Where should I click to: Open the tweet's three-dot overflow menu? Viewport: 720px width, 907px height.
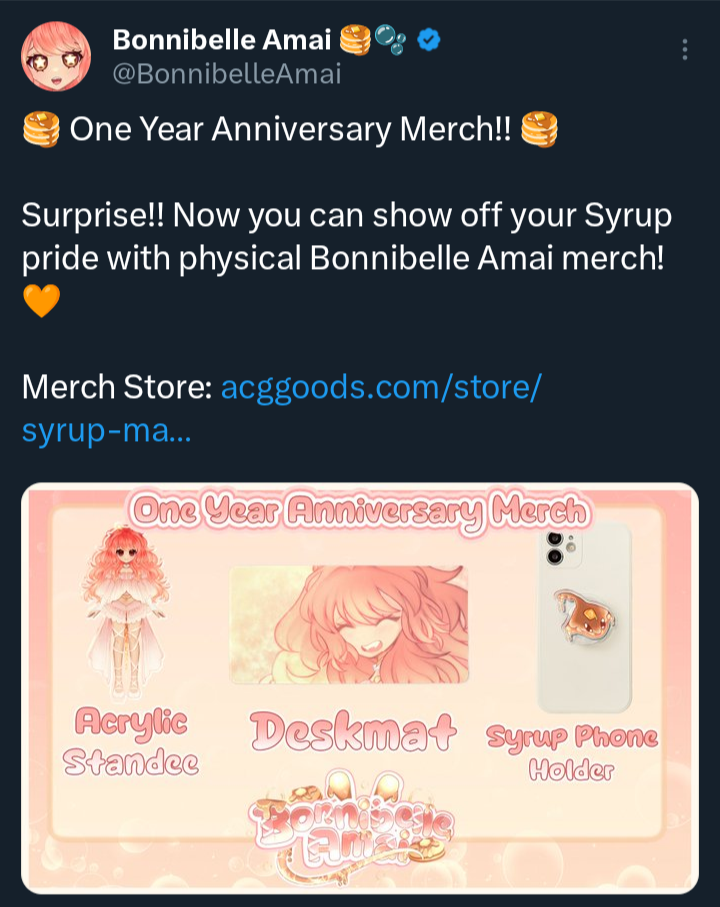[684, 50]
